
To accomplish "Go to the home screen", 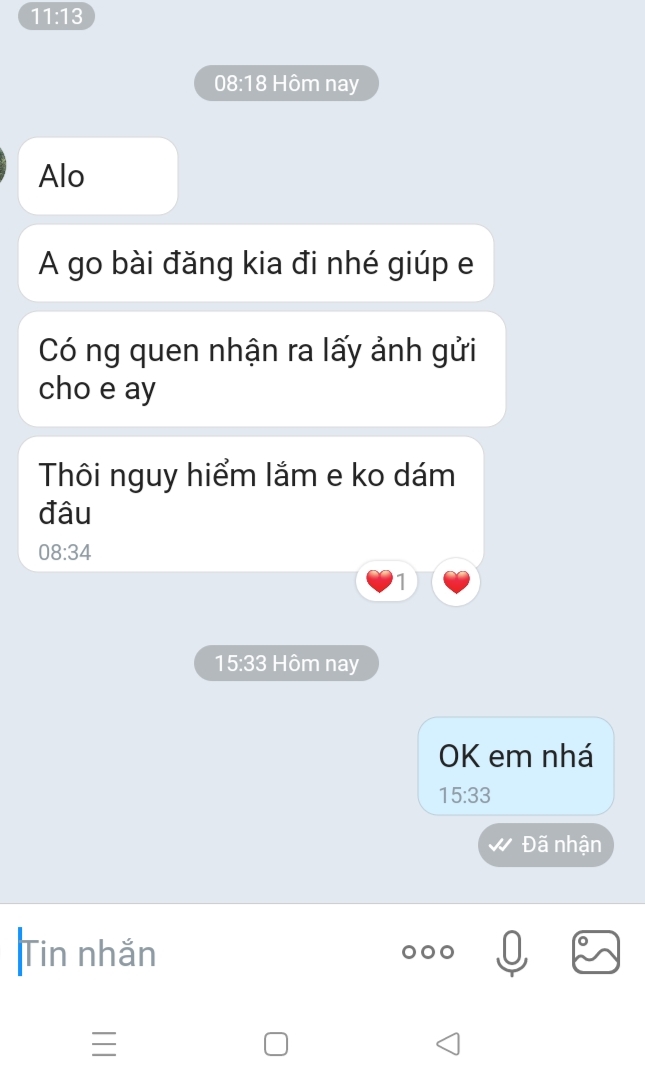I will coord(276,1044).
